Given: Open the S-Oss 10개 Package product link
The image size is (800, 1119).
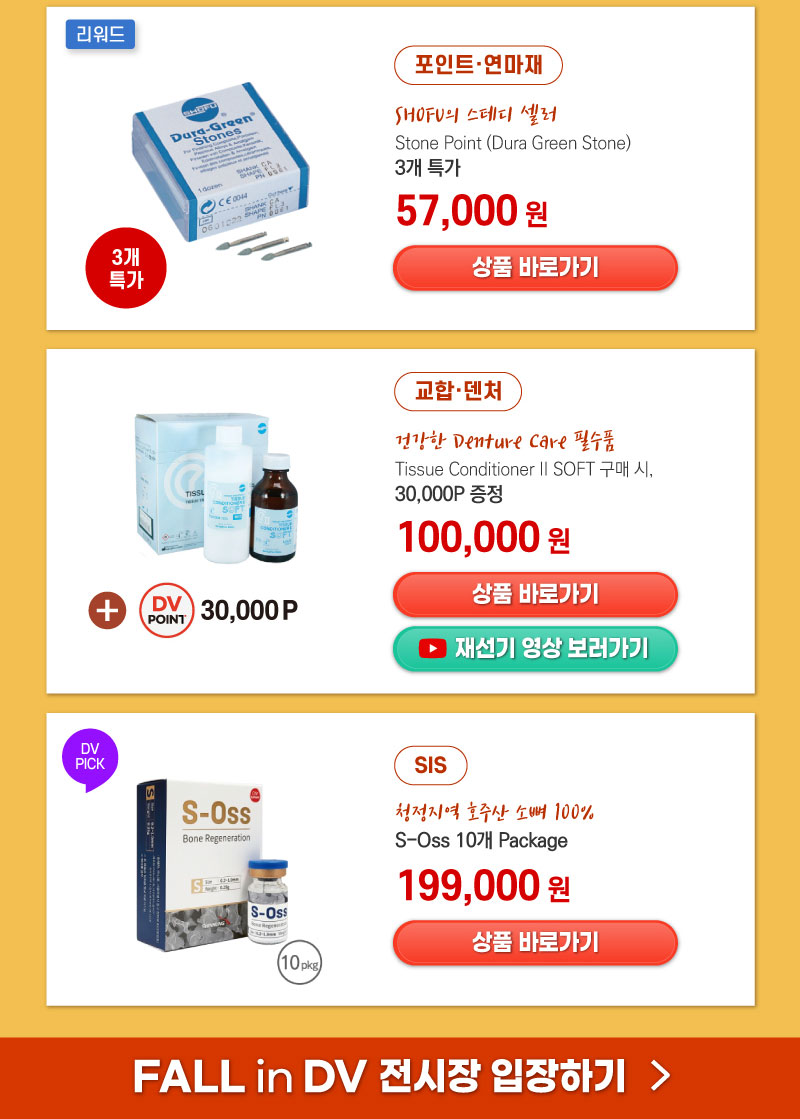Looking at the screenshot, I should [x=535, y=942].
